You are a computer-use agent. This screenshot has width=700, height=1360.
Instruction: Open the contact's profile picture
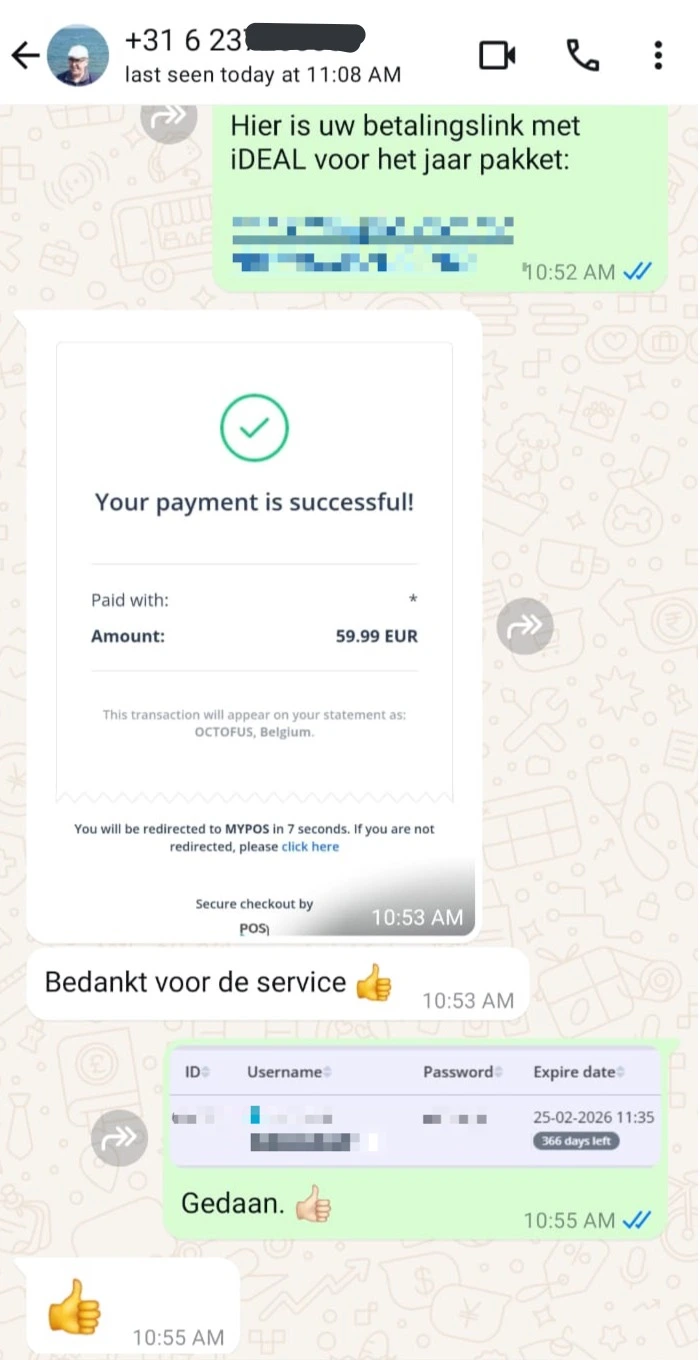point(77,56)
